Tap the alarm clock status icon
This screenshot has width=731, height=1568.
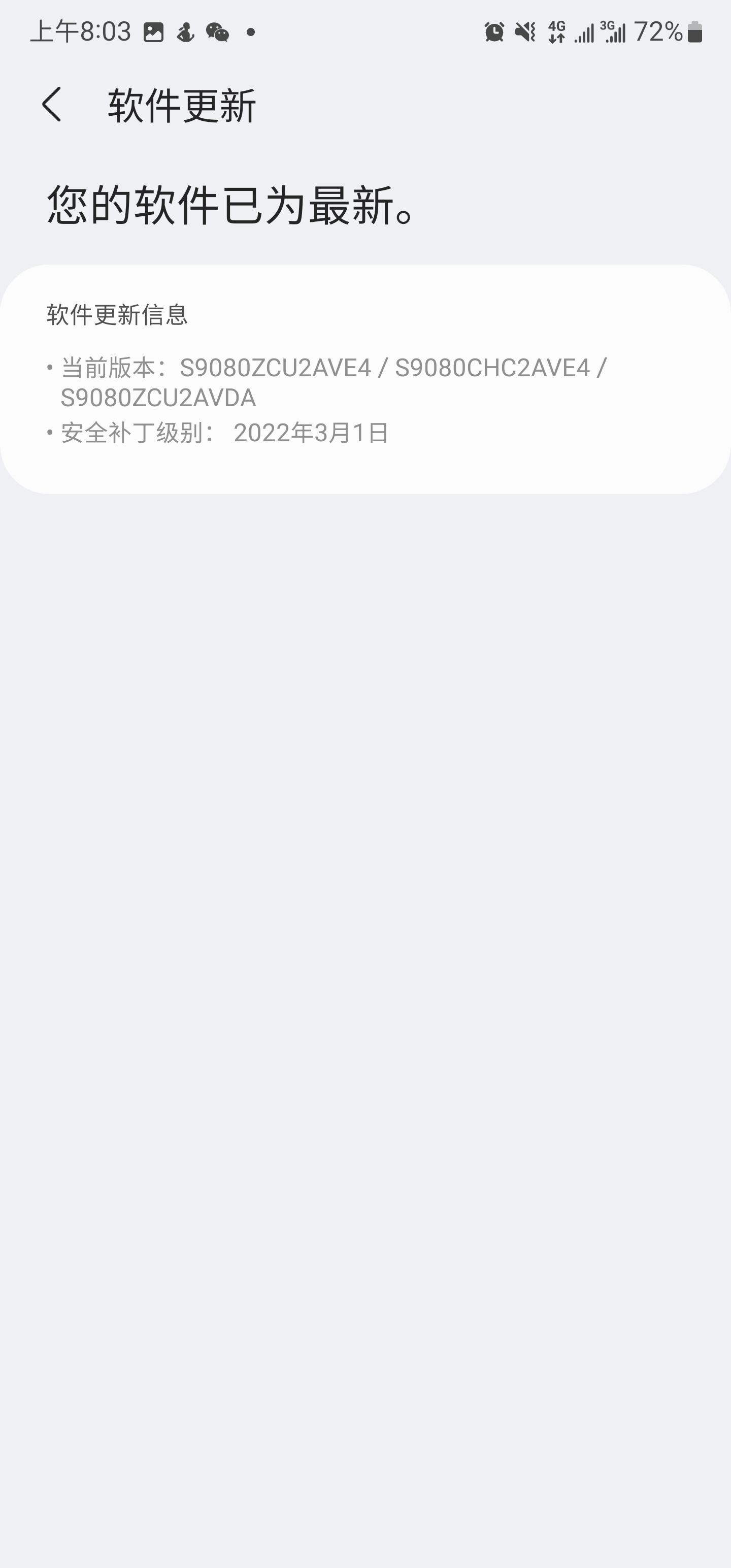[494, 31]
